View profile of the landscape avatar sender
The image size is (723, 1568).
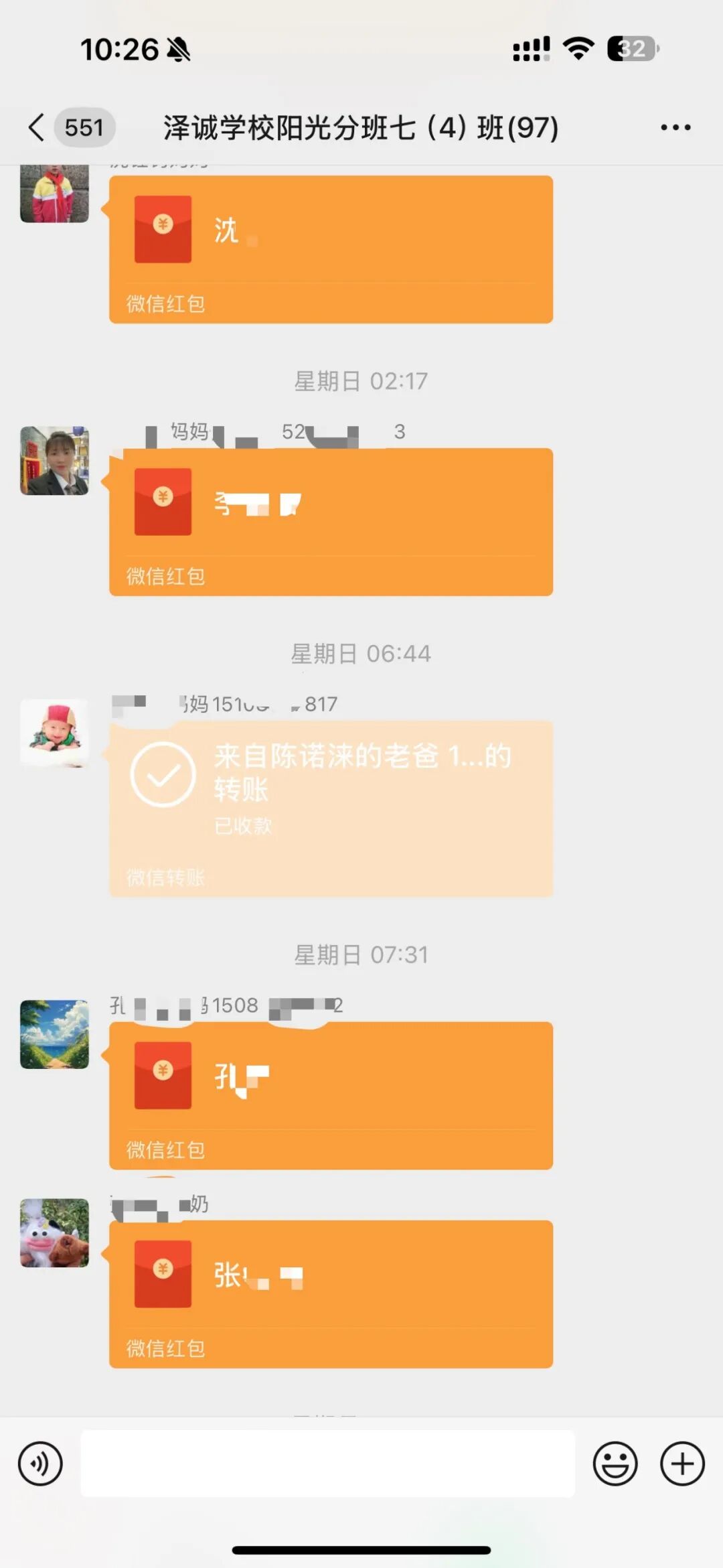[x=54, y=1034]
